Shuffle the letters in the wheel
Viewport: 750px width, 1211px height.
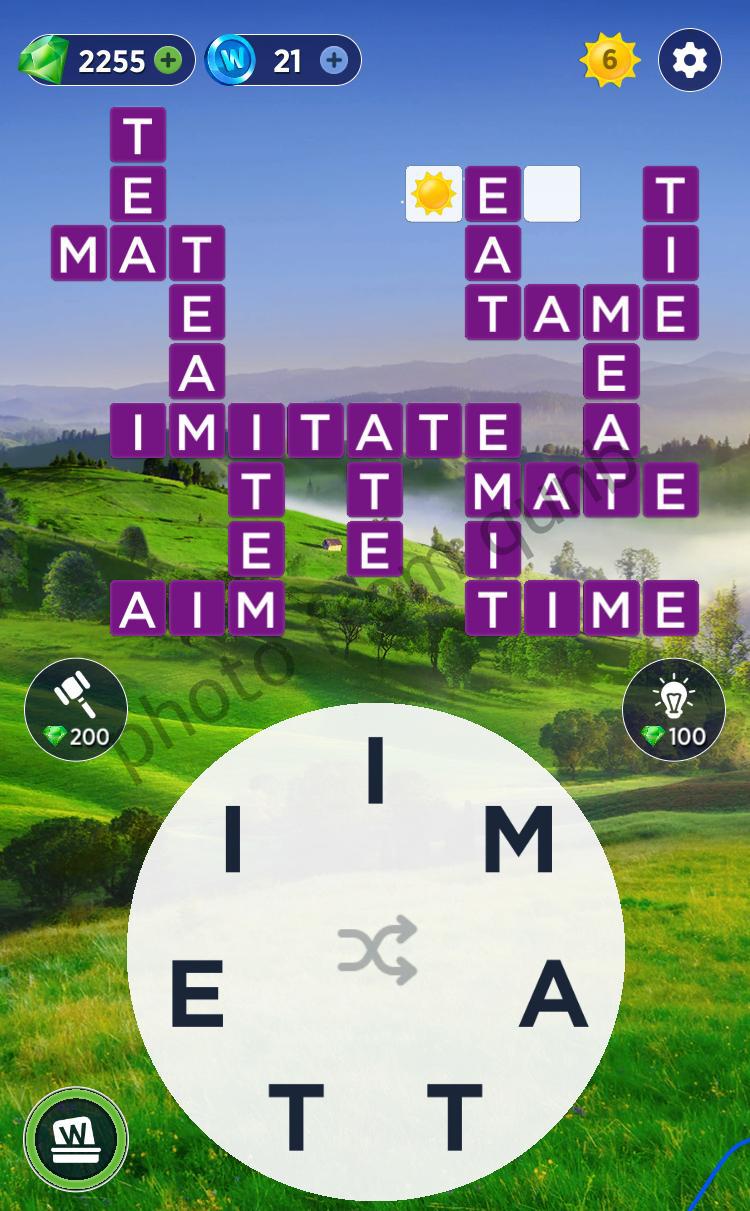click(376, 949)
